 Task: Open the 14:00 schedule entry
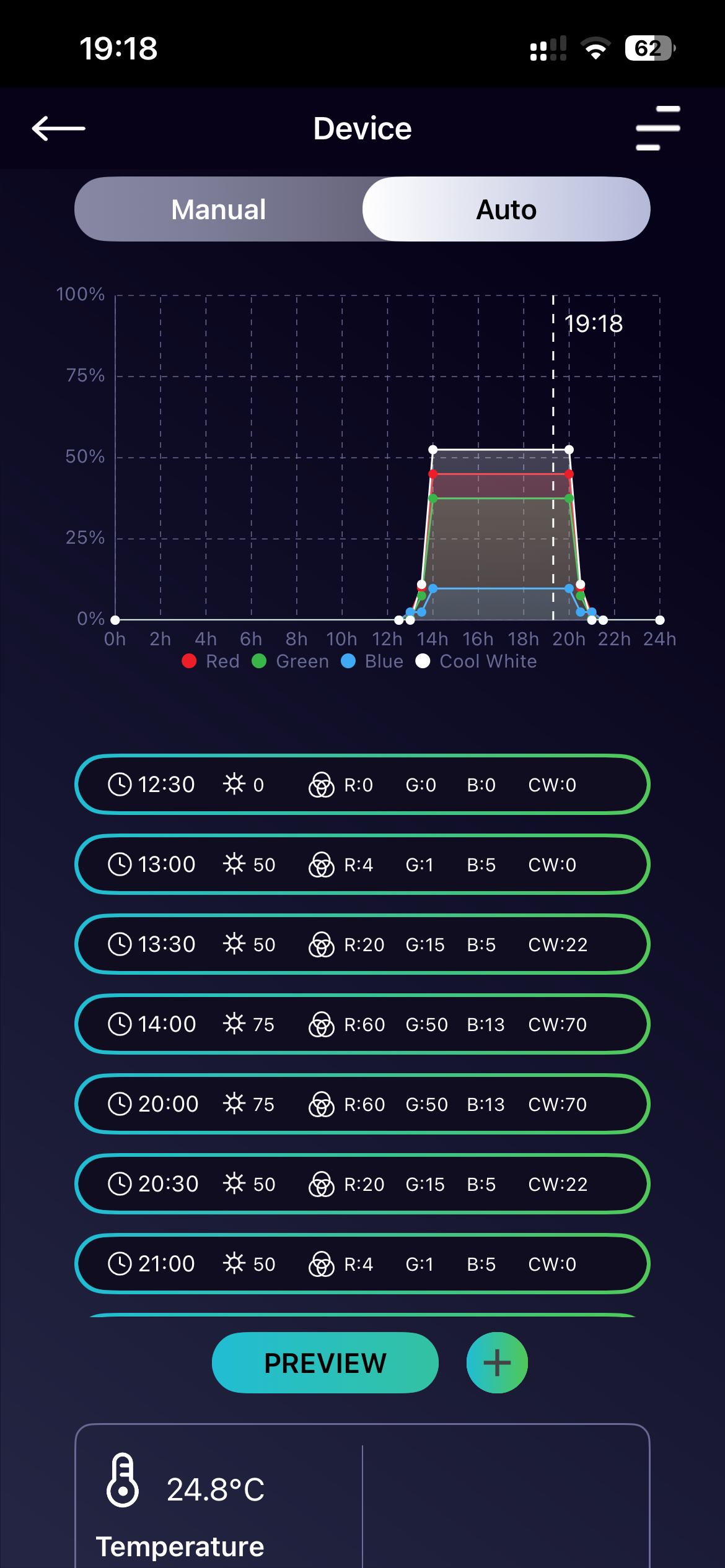click(362, 1024)
